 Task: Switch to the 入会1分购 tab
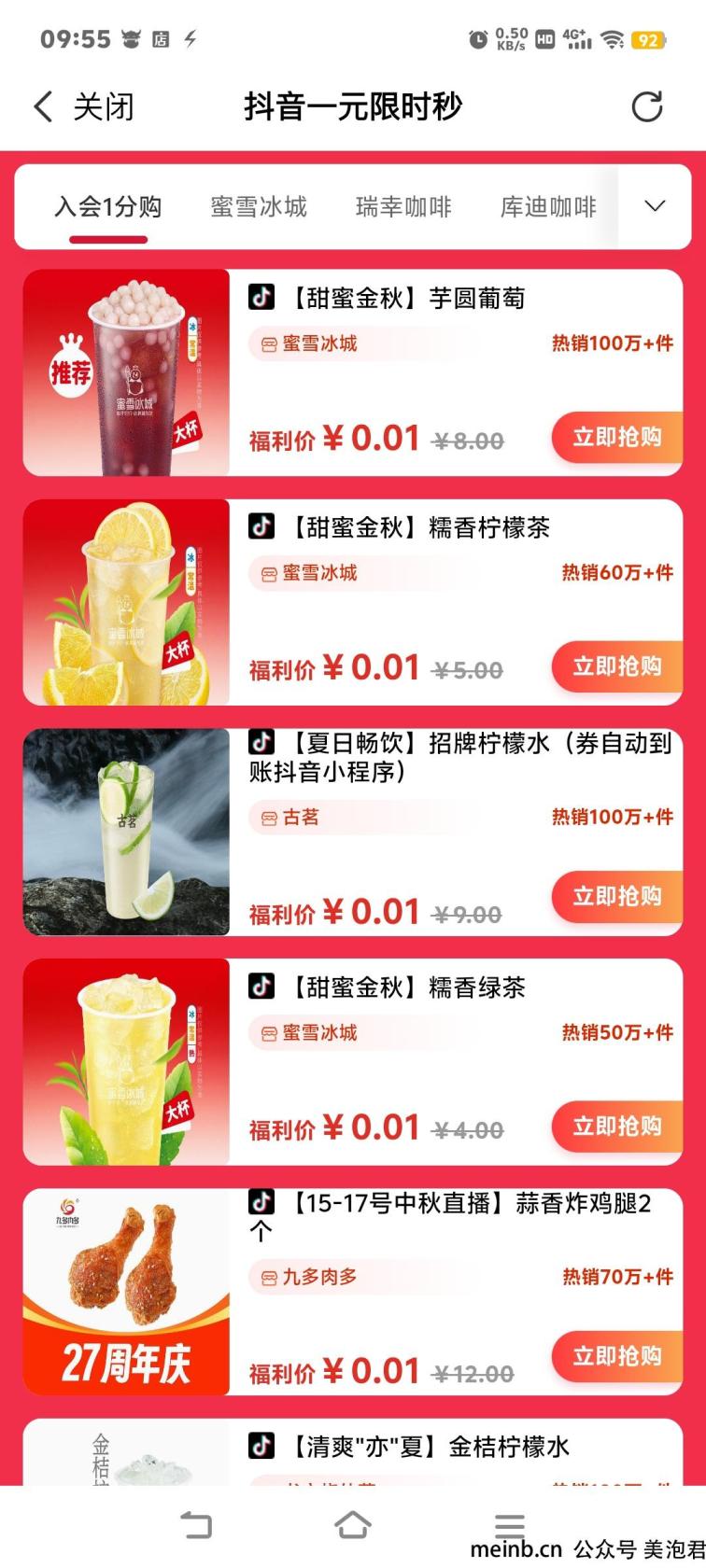(x=108, y=206)
